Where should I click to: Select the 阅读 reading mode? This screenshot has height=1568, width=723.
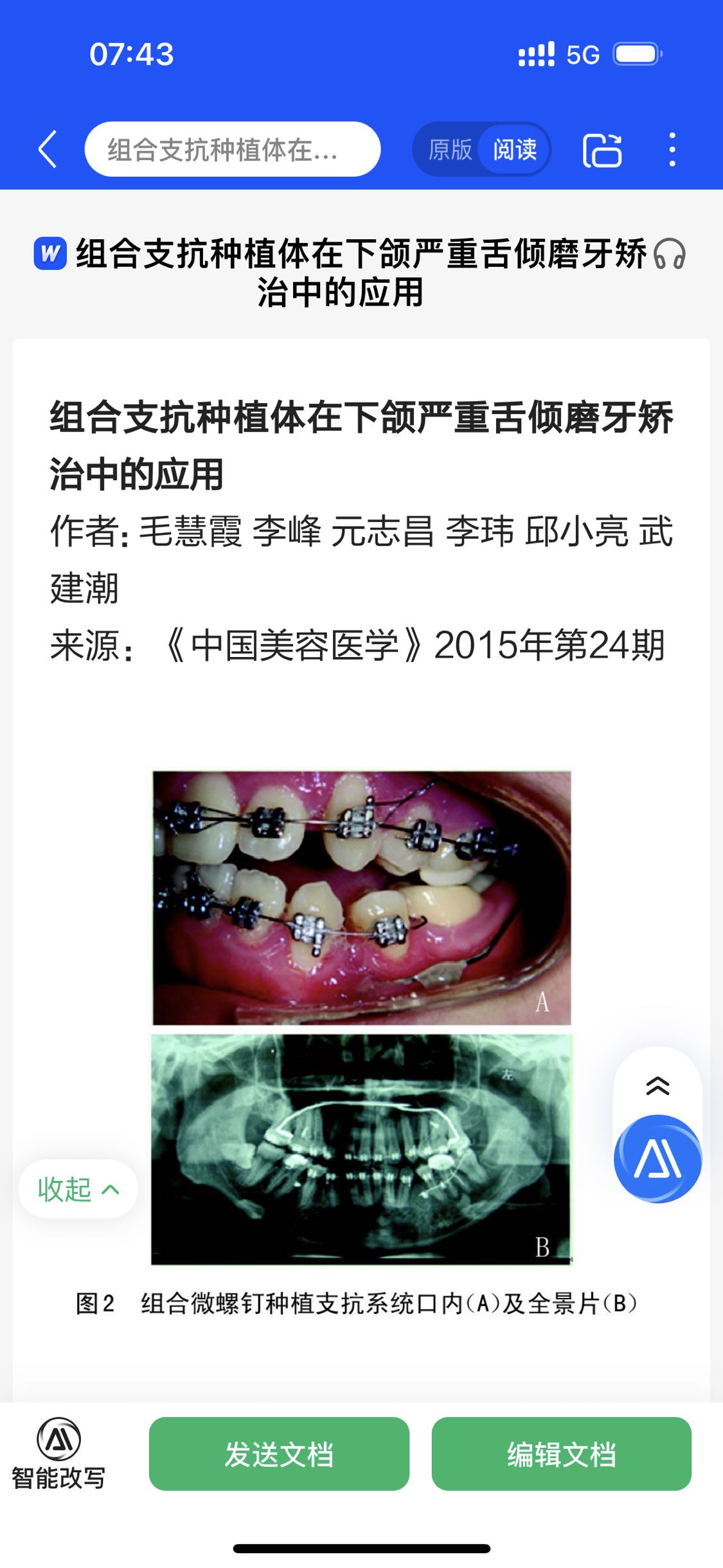[x=515, y=149]
